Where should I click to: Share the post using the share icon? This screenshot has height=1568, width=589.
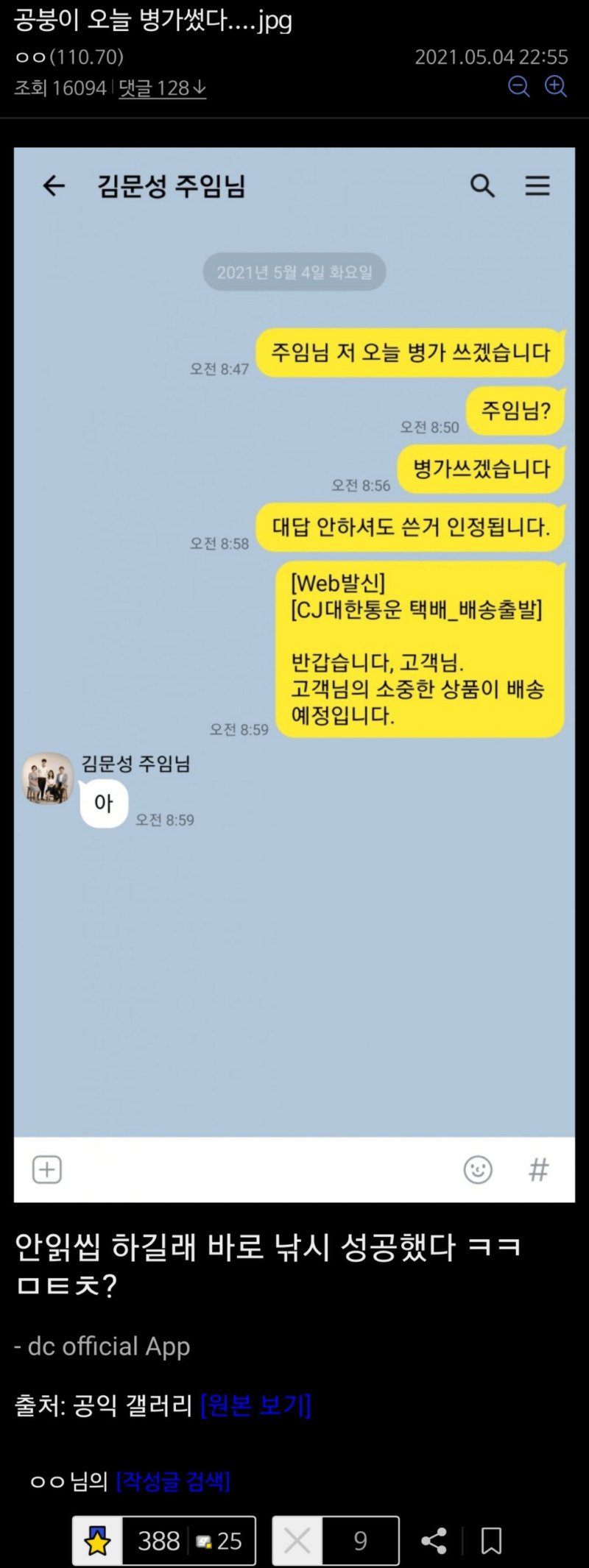[x=432, y=1541]
